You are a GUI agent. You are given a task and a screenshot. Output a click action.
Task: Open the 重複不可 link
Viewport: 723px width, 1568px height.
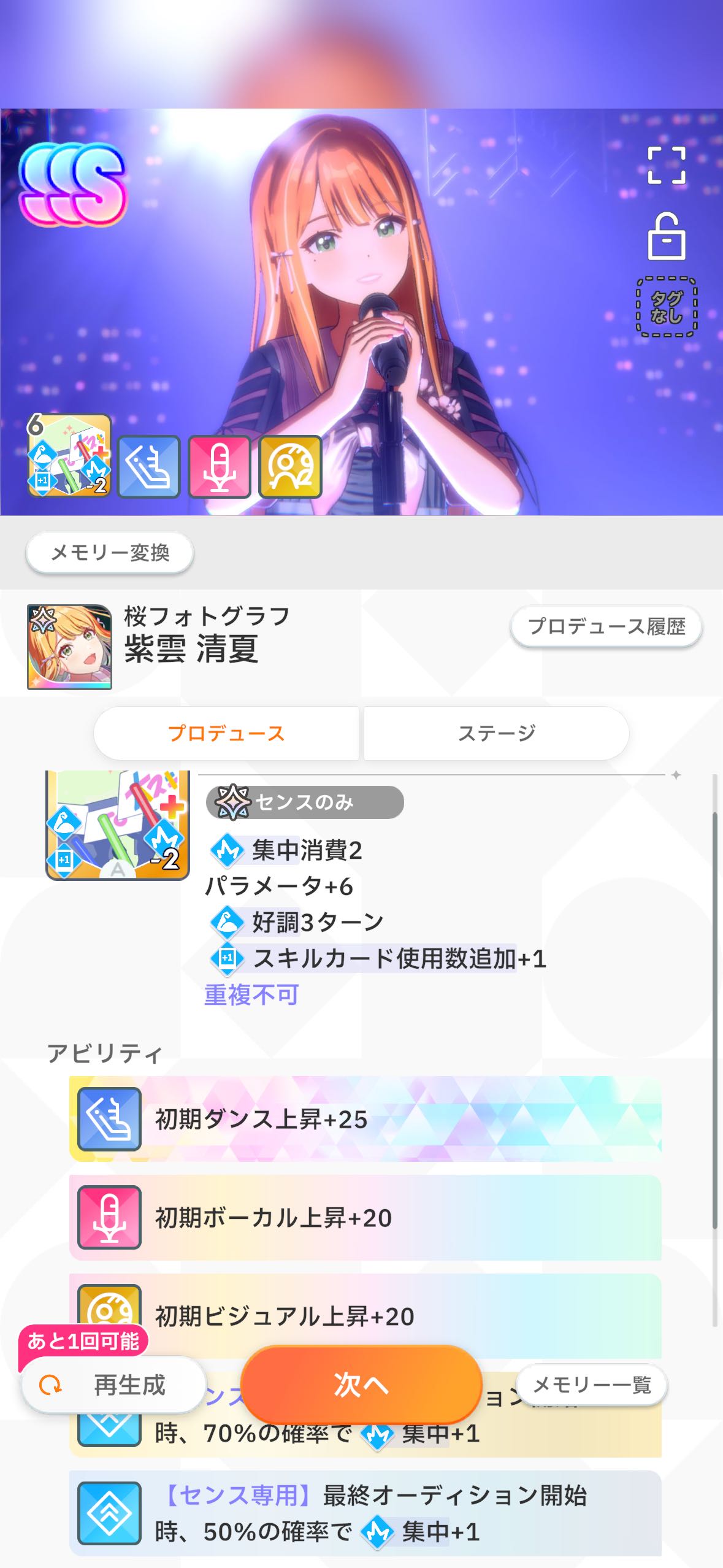[x=251, y=994]
